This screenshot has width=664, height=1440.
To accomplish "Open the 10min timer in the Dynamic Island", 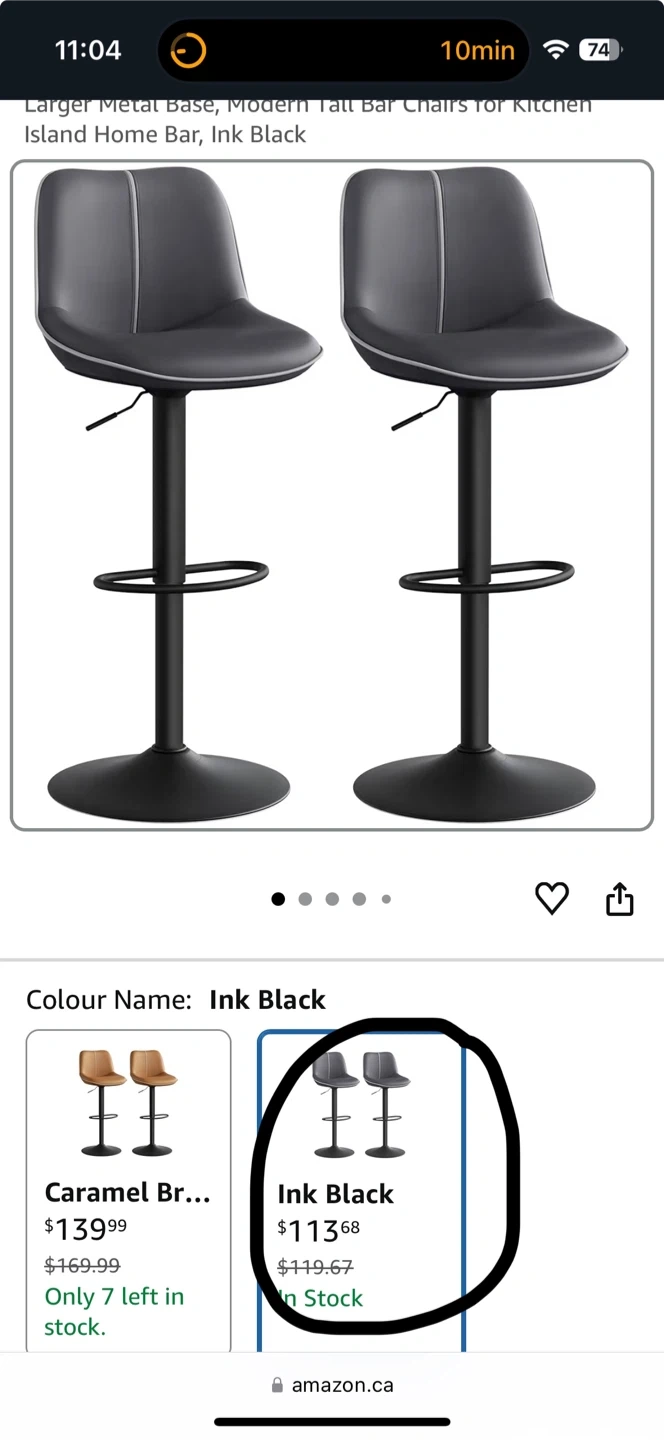I will tap(343, 50).
